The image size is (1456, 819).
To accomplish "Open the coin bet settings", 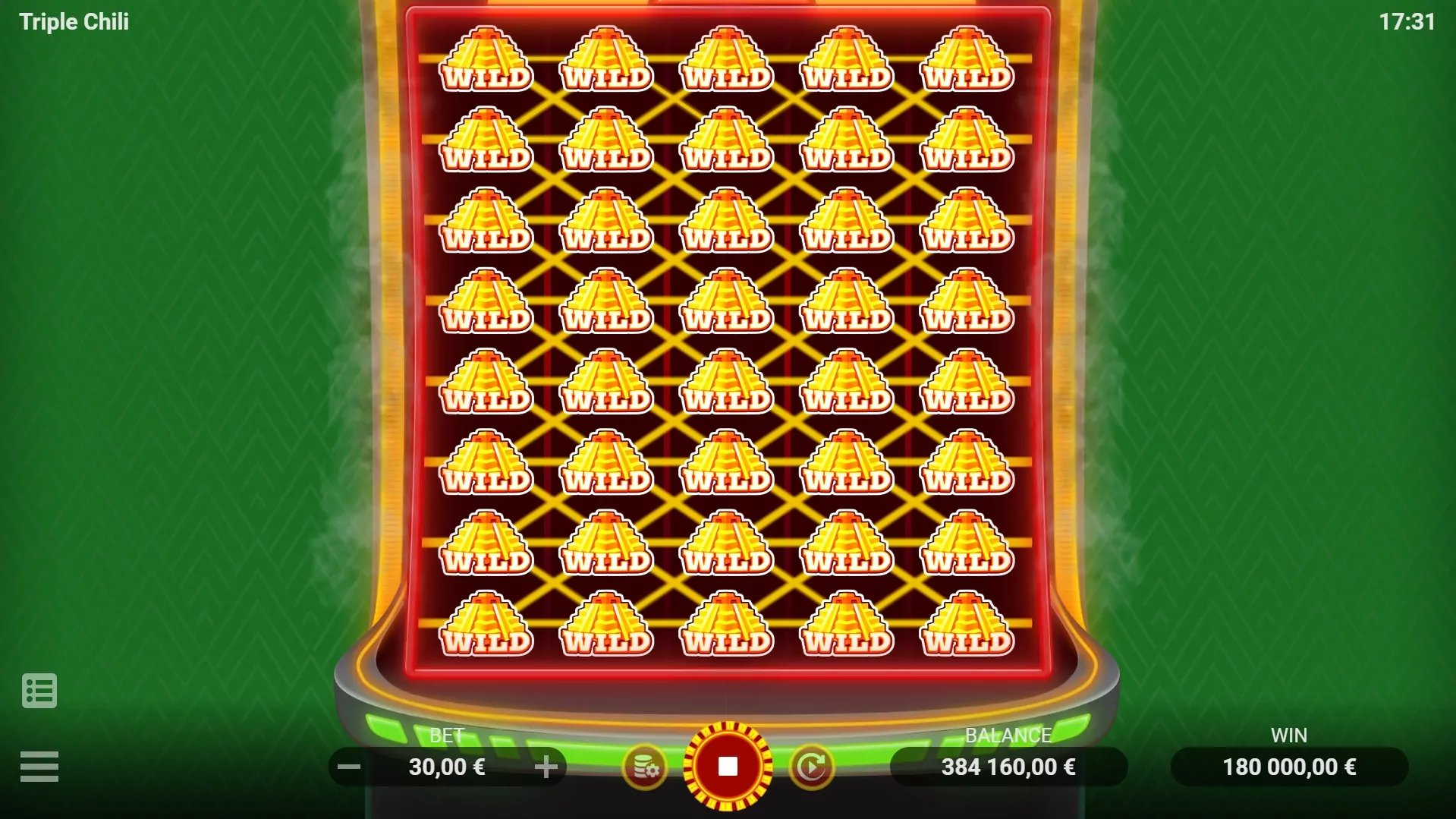I will click(x=645, y=767).
